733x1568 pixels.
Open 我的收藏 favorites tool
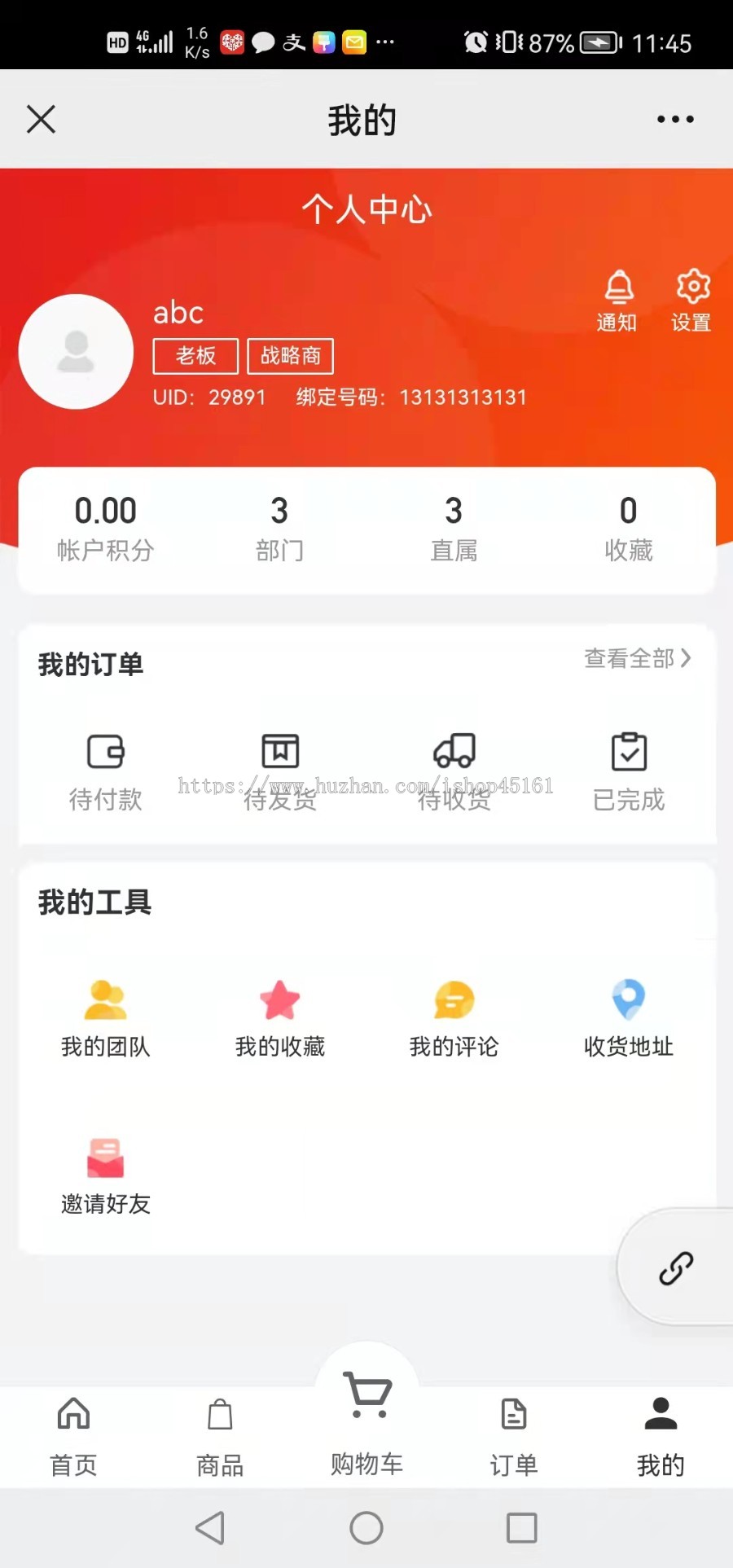point(280,1018)
